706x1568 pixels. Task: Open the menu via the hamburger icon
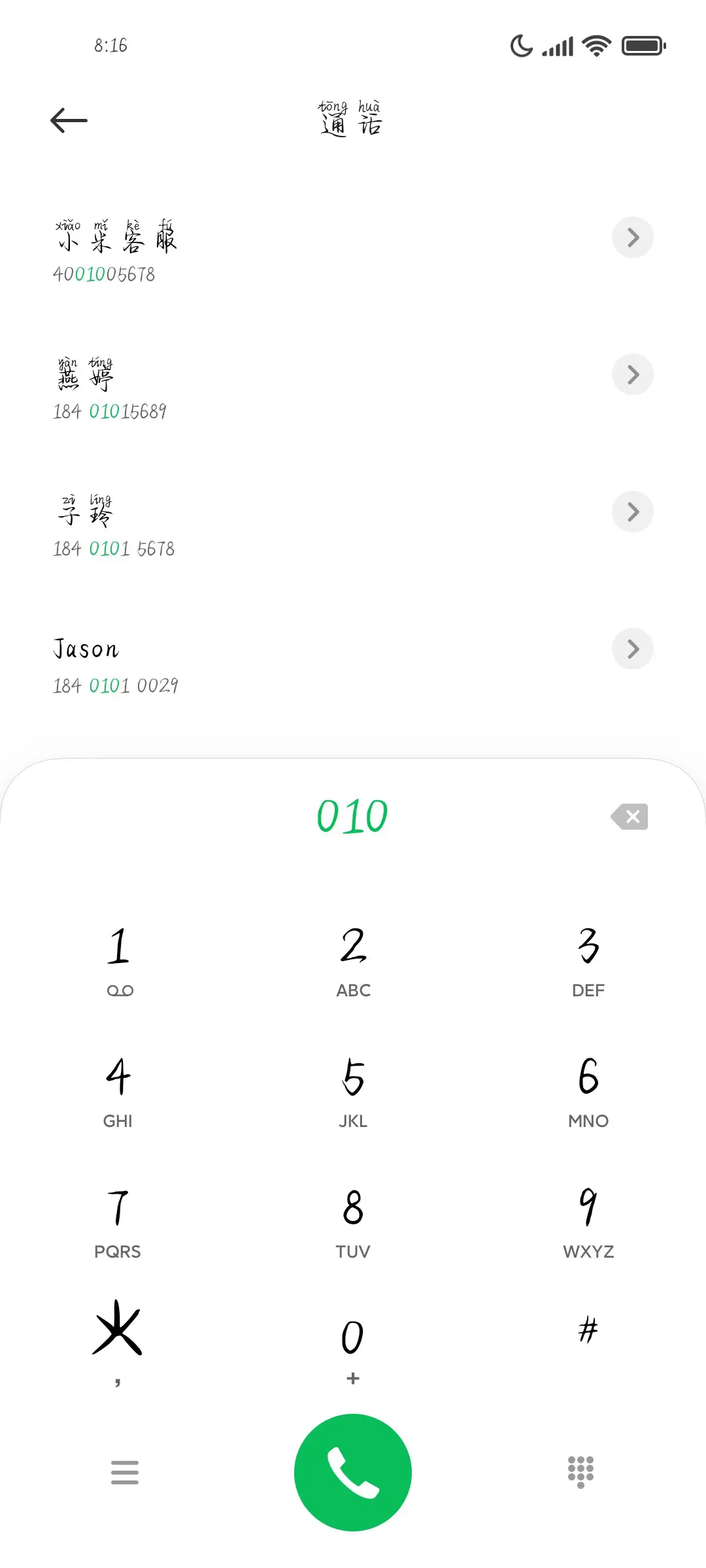(125, 1471)
